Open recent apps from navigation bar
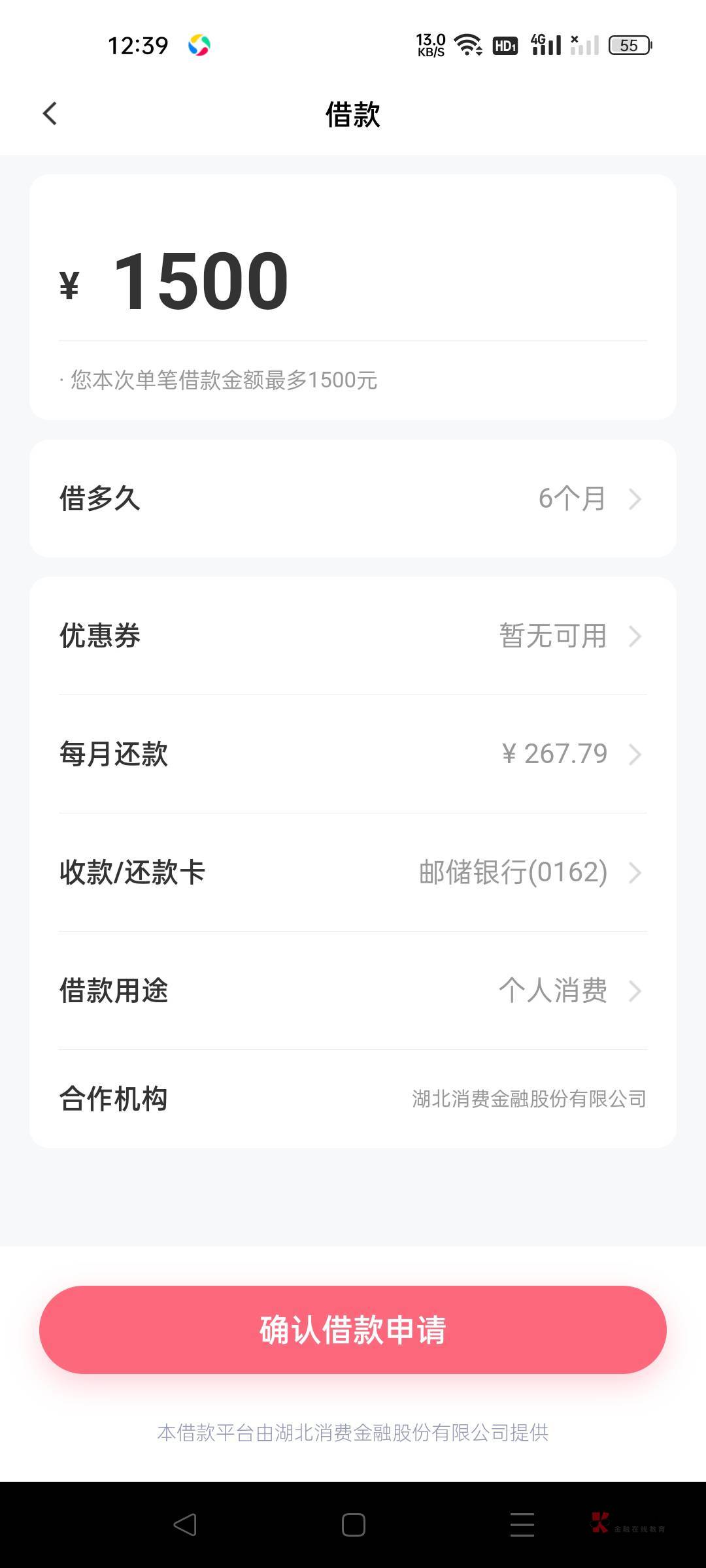706x1568 pixels. (x=522, y=1525)
